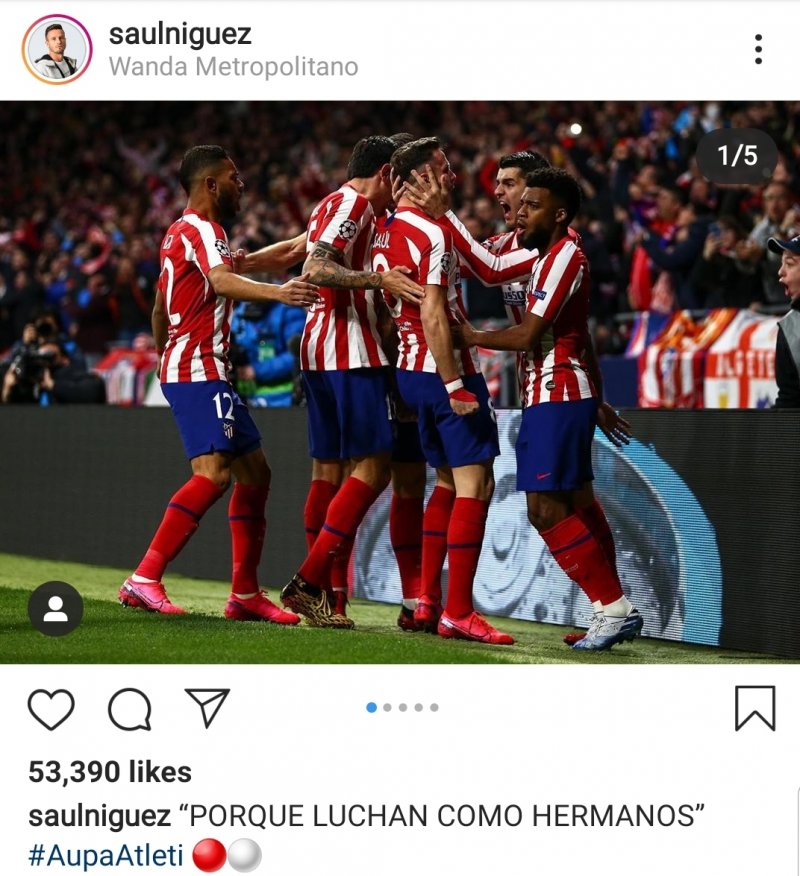This screenshot has height=876, width=800.
Task: Open saulniguez username in post header
Action: point(180,34)
